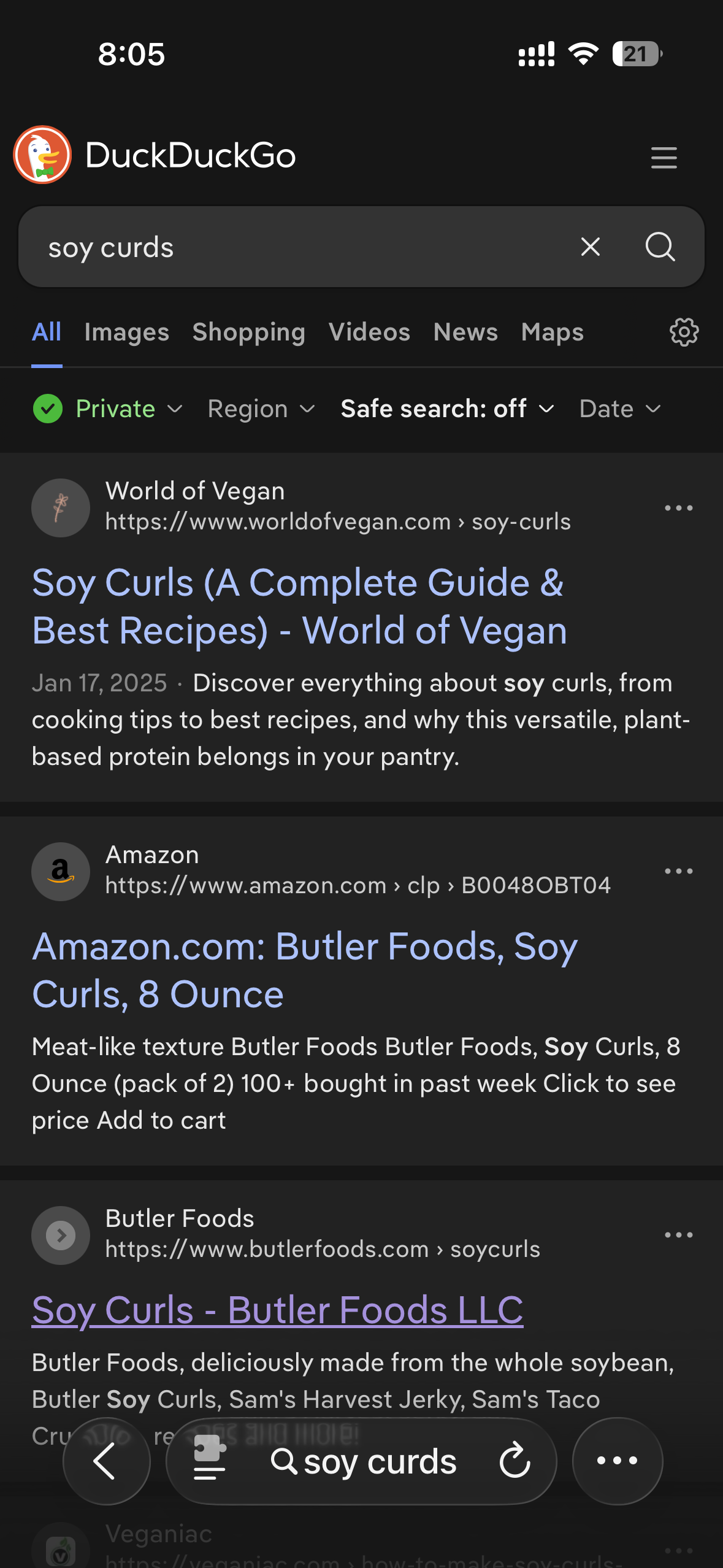723x1568 pixels.
Task: Switch to the Videos tab
Action: 369,332
